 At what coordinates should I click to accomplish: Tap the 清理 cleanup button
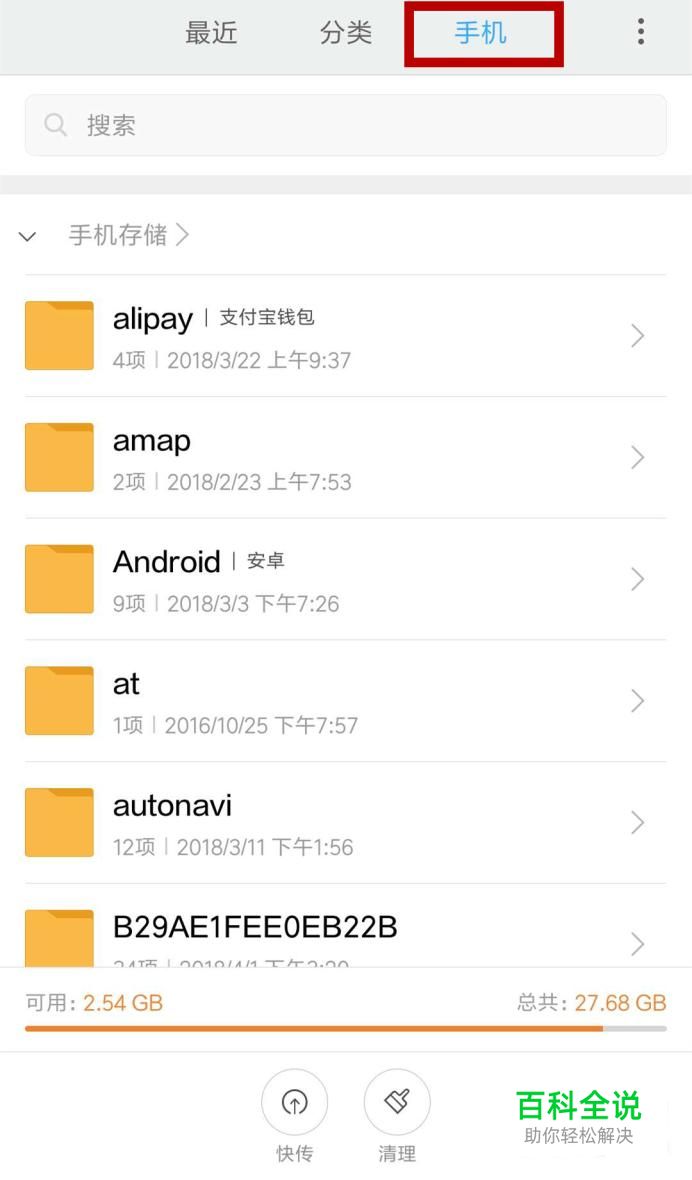point(397,1115)
